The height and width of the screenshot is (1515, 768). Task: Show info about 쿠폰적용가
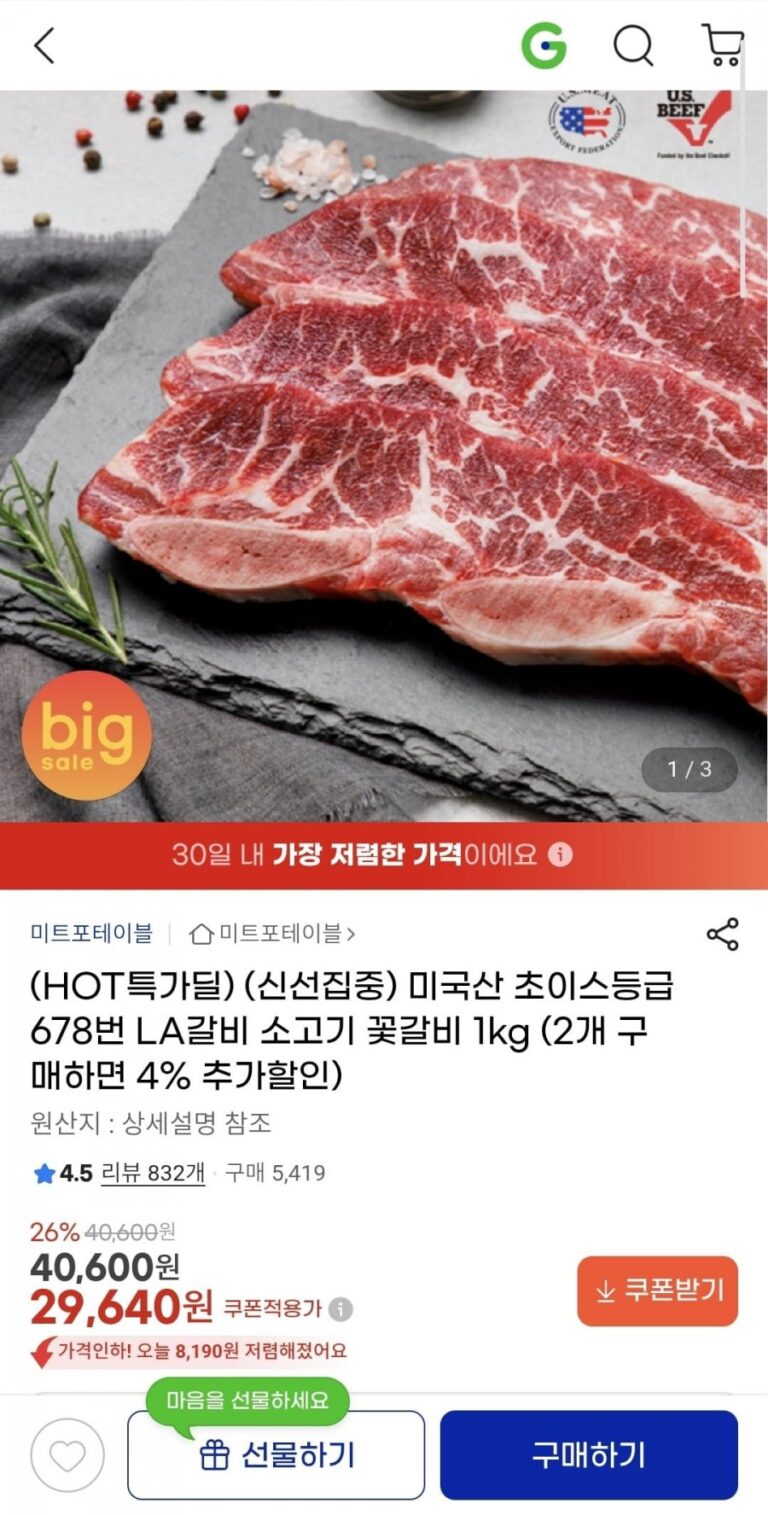point(341,1309)
